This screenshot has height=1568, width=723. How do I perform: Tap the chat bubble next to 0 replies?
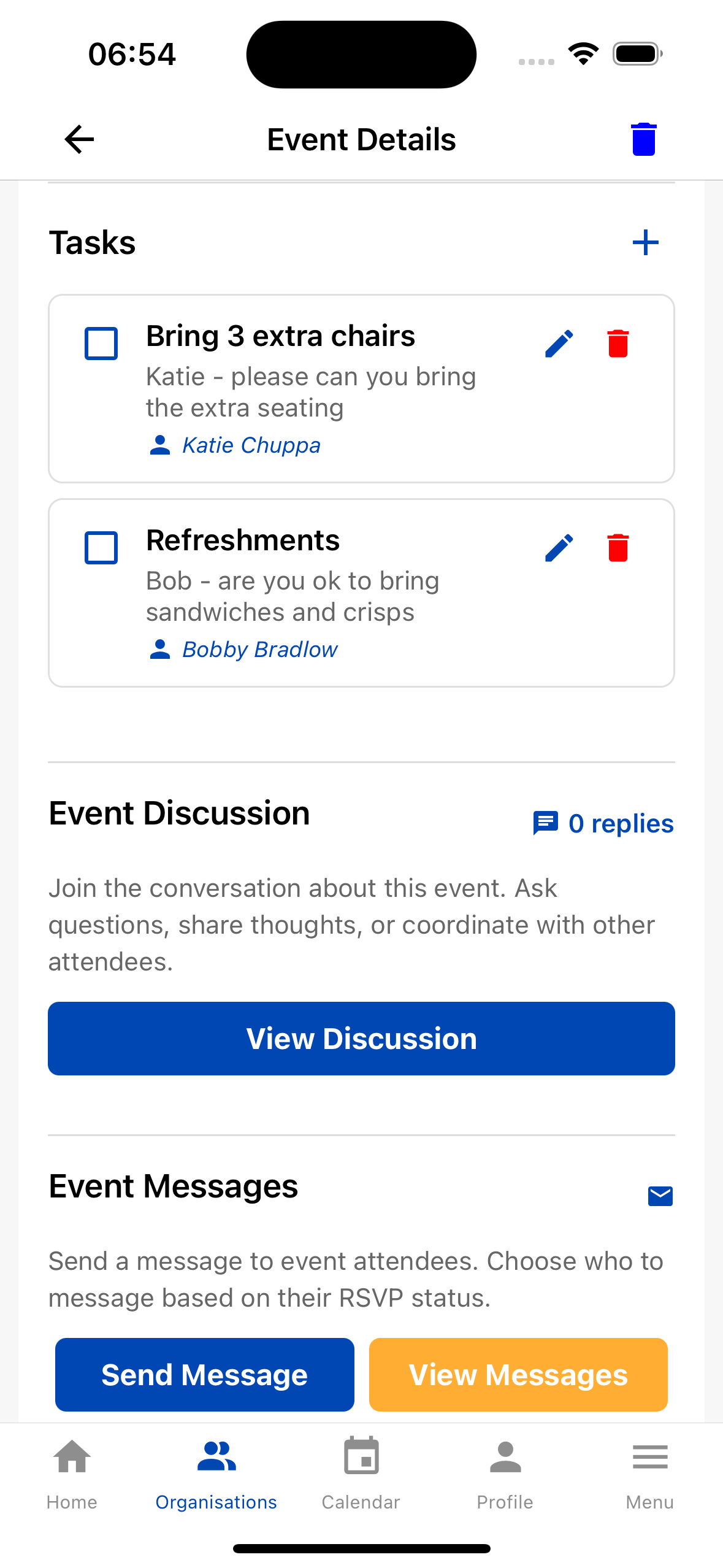[546, 822]
